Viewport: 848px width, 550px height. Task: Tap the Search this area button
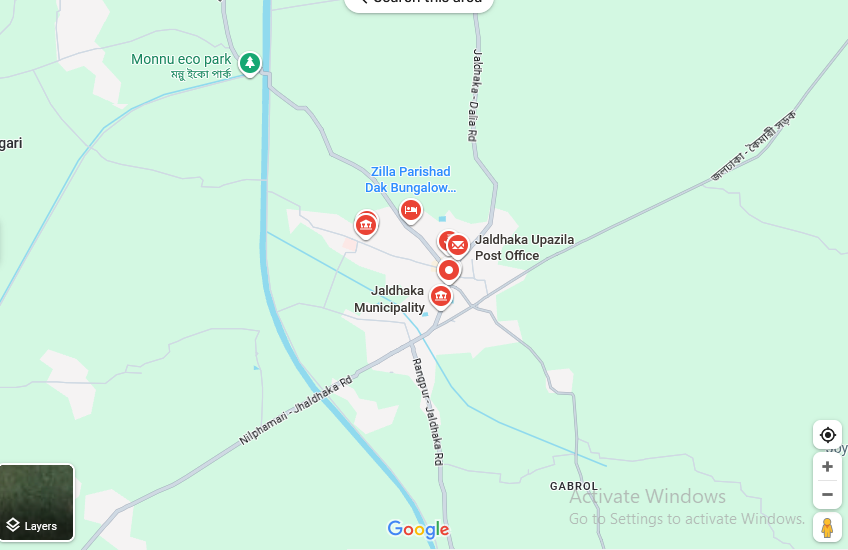pos(419,3)
